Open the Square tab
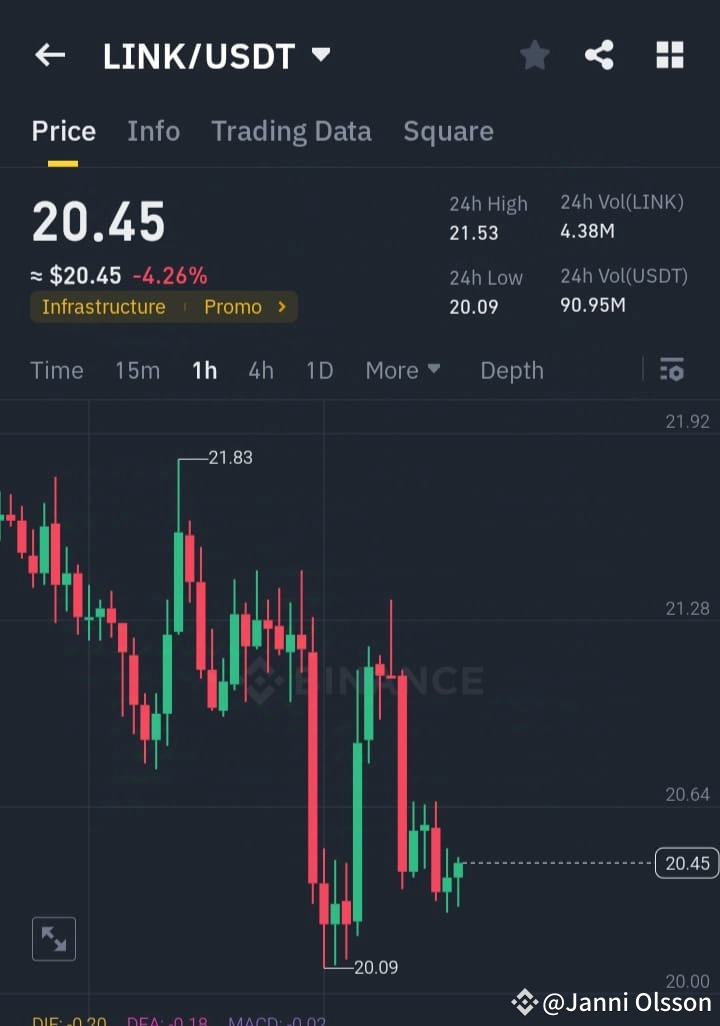The height and width of the screenshot is (1026, 720). [448, 131]
